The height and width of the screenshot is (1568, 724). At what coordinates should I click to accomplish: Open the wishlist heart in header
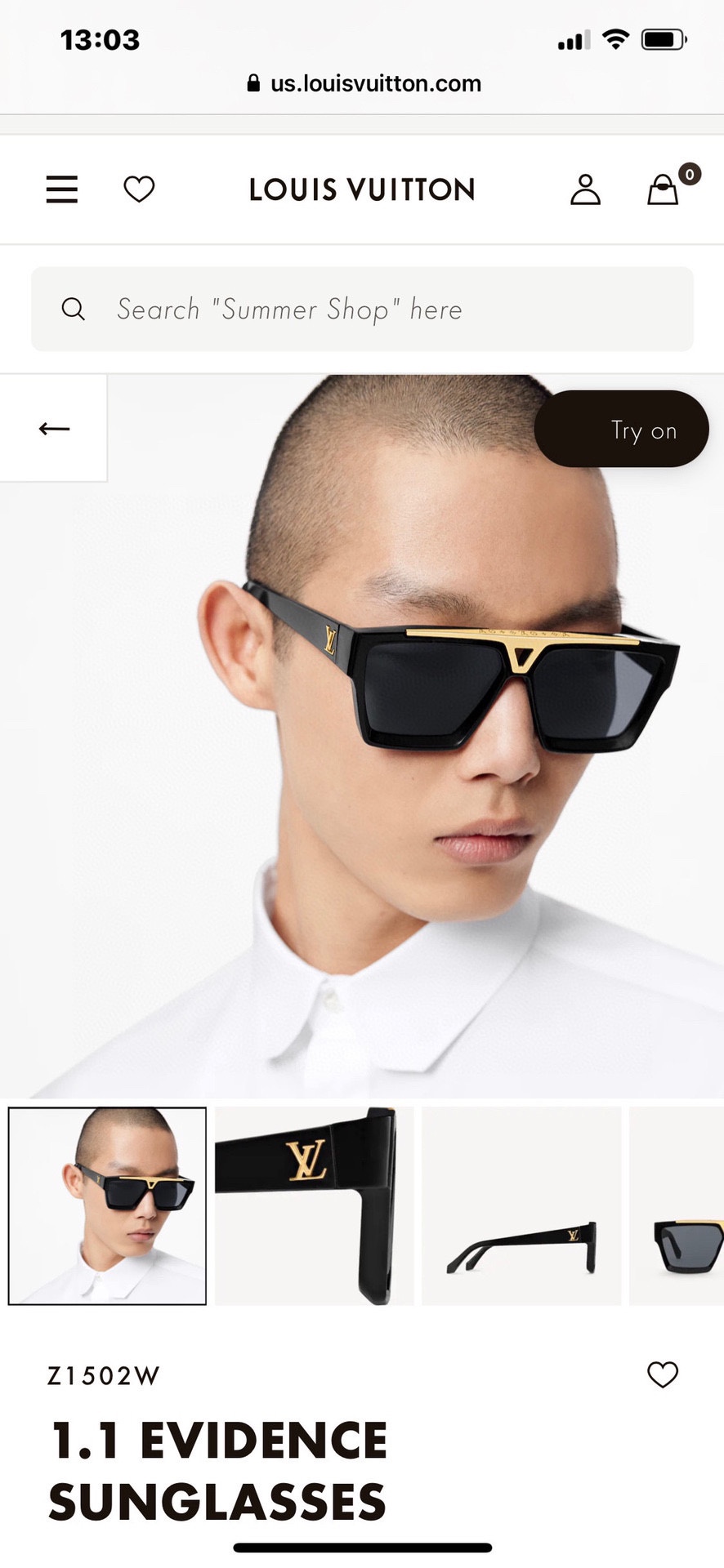coord(139,189)
